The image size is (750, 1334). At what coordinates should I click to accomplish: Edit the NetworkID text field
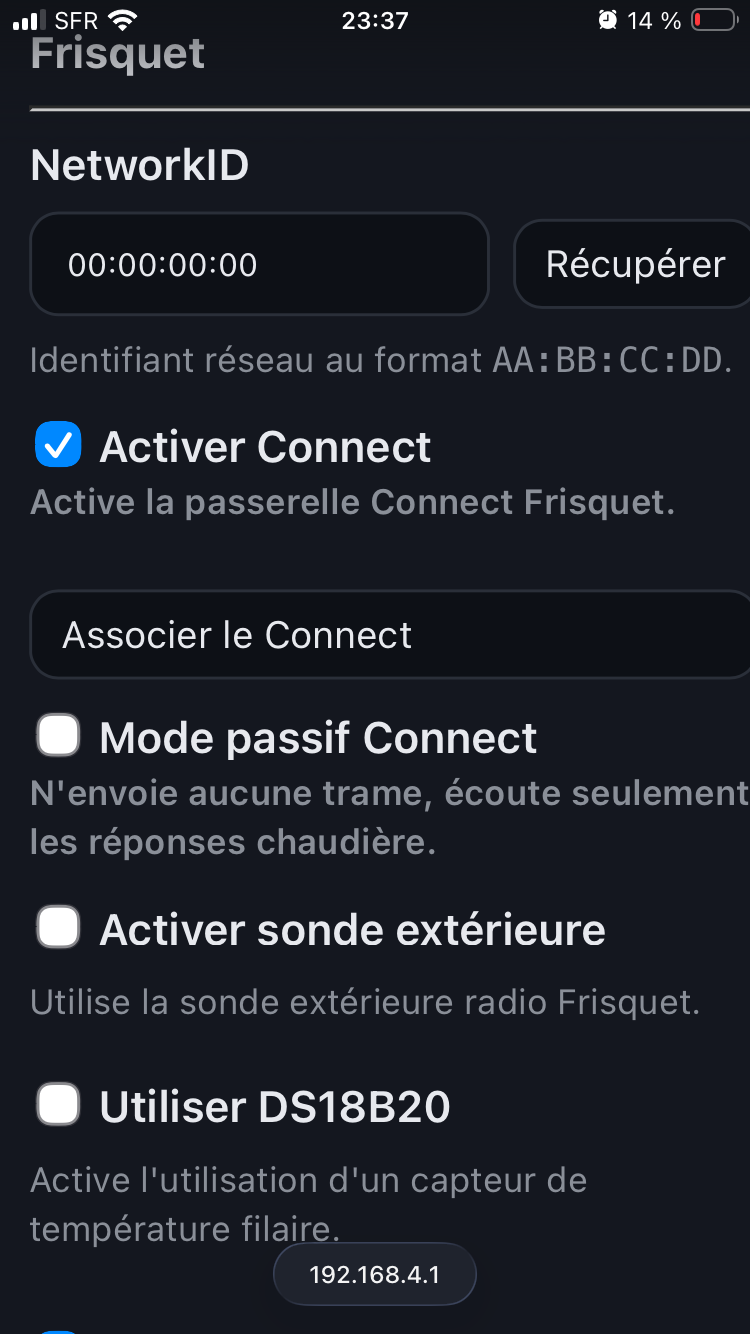coord(259,264)
